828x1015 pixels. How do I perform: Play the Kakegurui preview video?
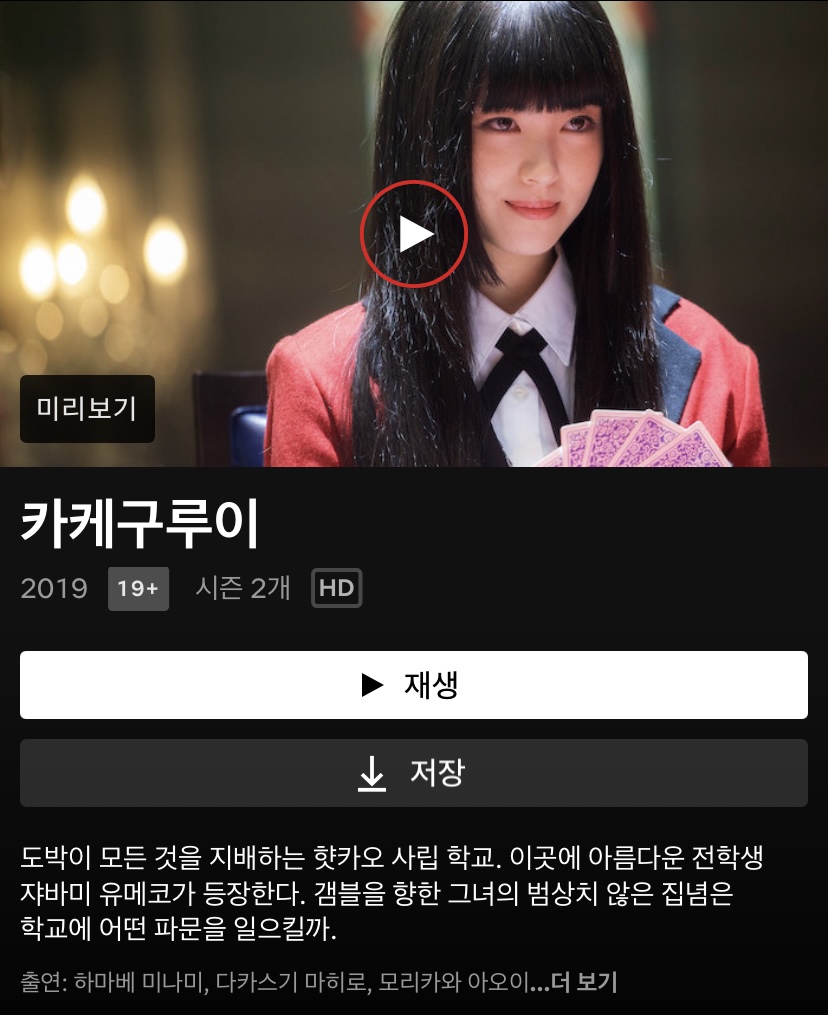tap(413, 234)
